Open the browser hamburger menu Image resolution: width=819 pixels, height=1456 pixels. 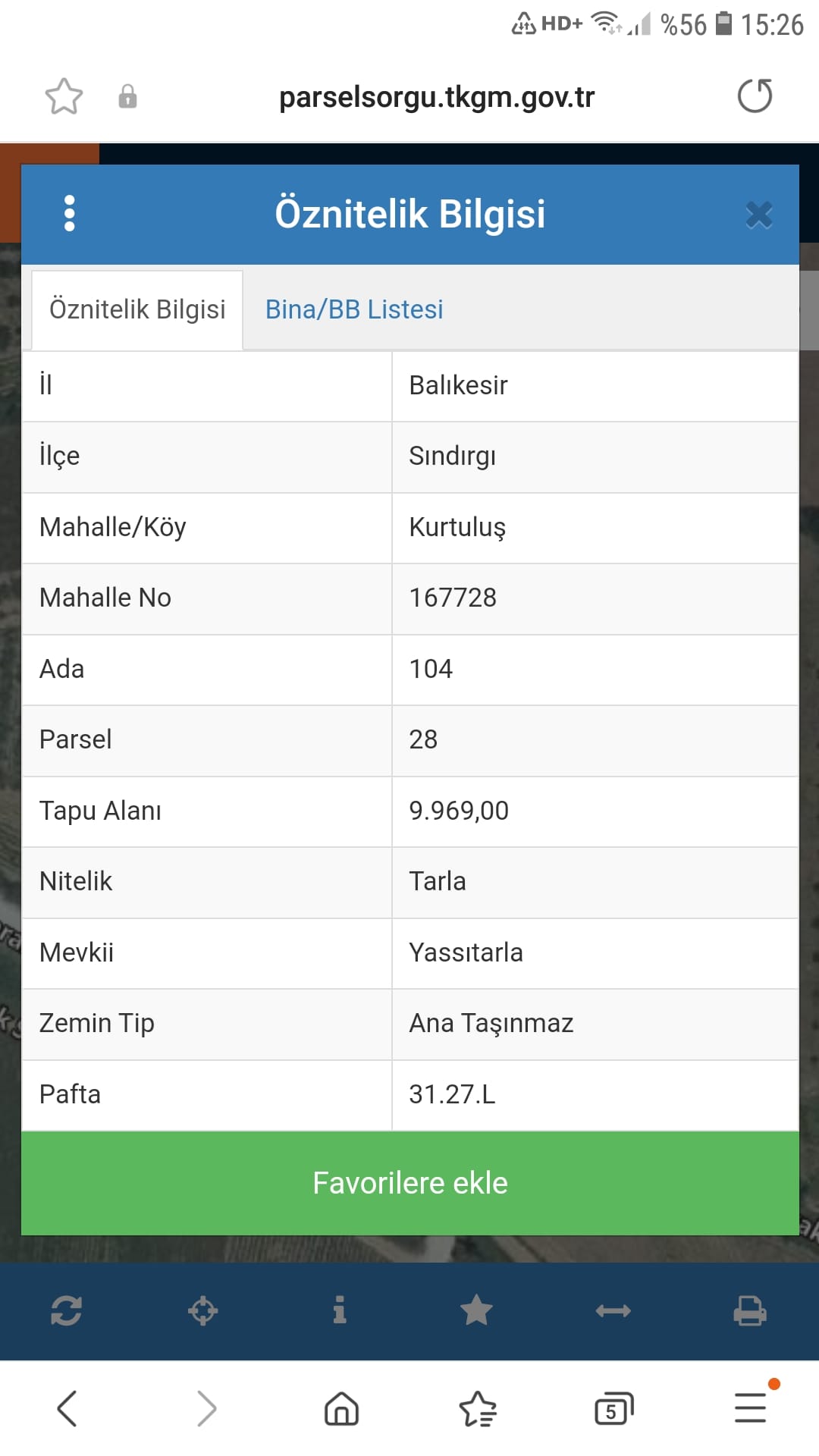pyautogui.click(x=751, y=1408)
